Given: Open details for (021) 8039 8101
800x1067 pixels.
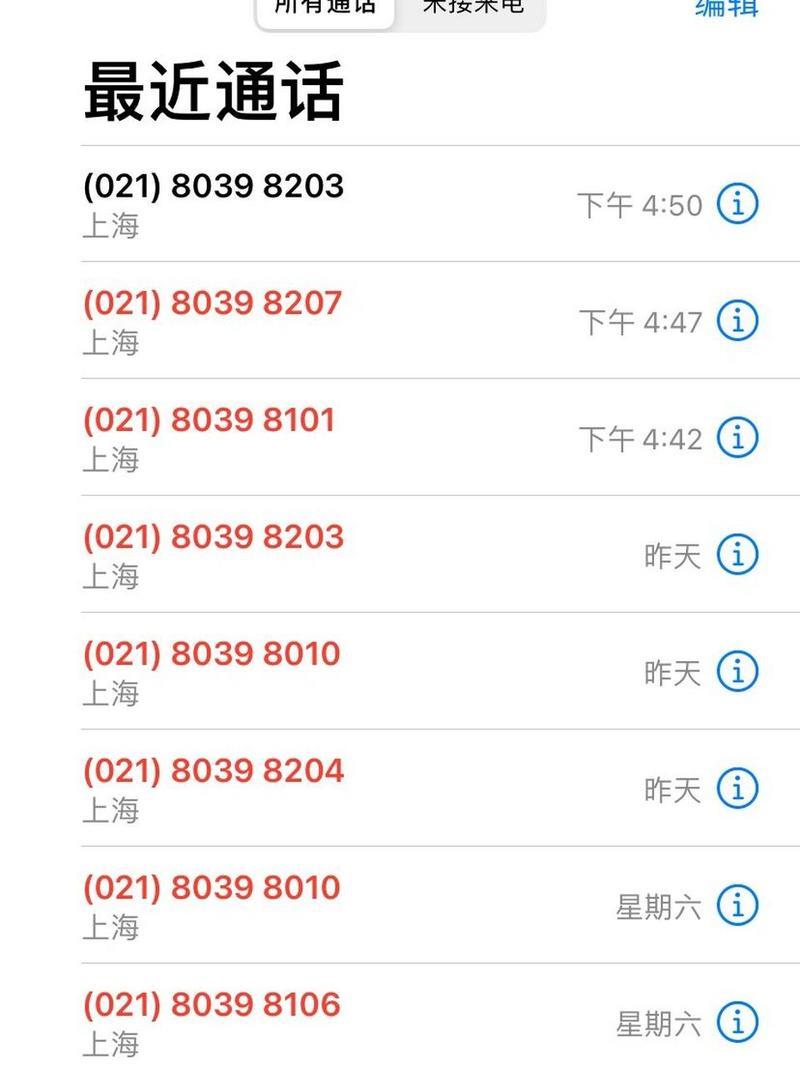Looking at the screenshot, I should (738, 437).
